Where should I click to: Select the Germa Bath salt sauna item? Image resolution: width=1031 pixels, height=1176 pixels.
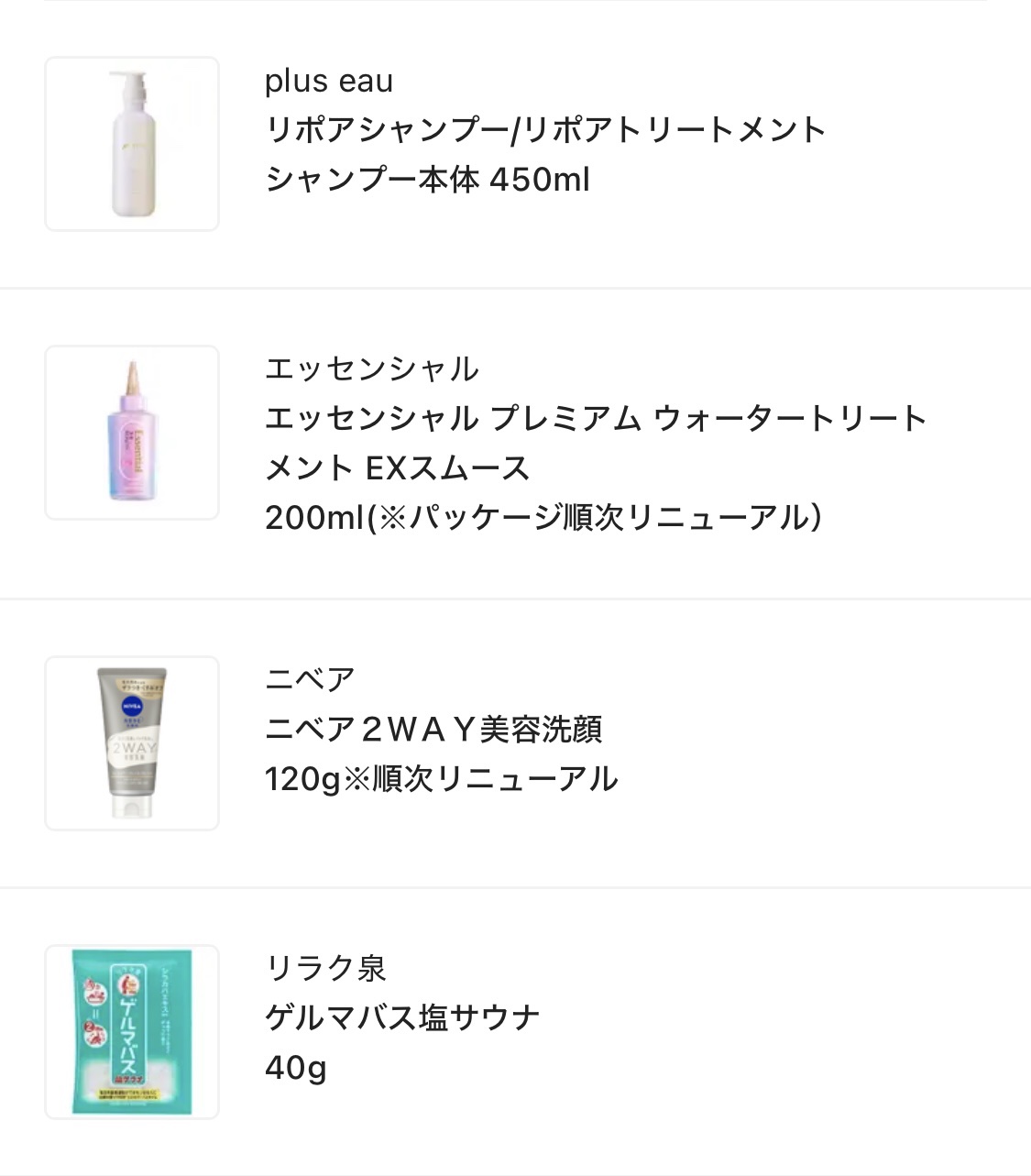click(402, 1017)
